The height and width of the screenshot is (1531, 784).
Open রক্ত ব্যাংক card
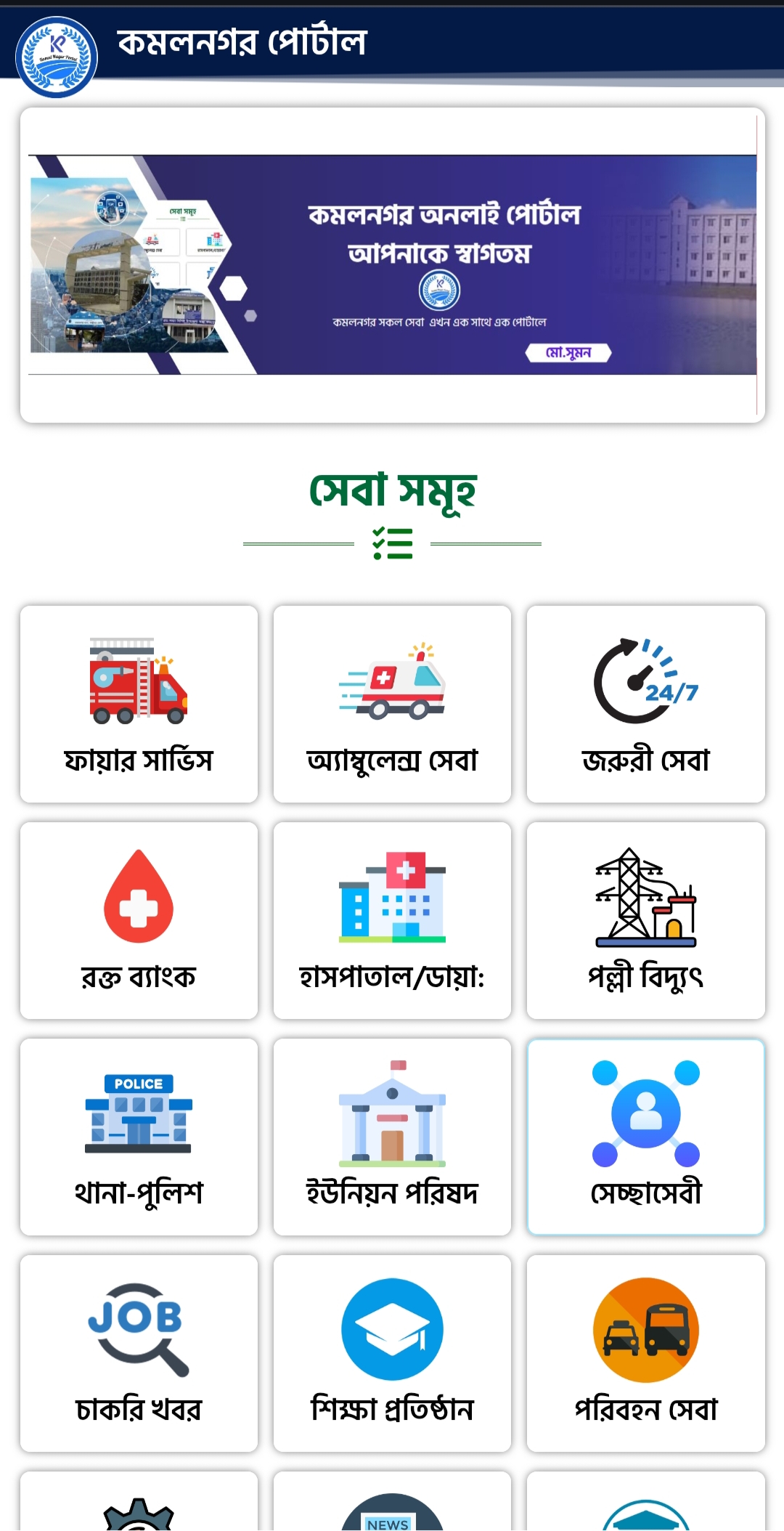point(139,920)
